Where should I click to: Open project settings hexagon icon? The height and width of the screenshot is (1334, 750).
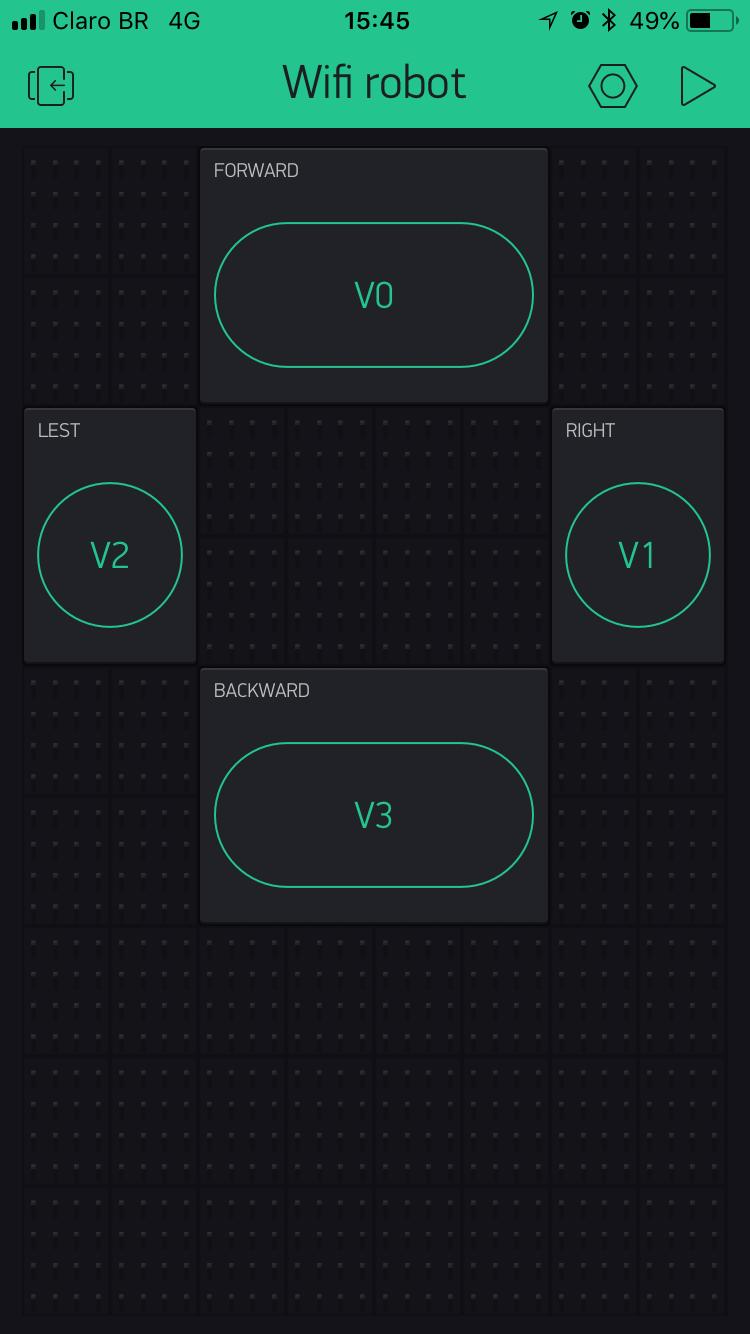[613, 86]
